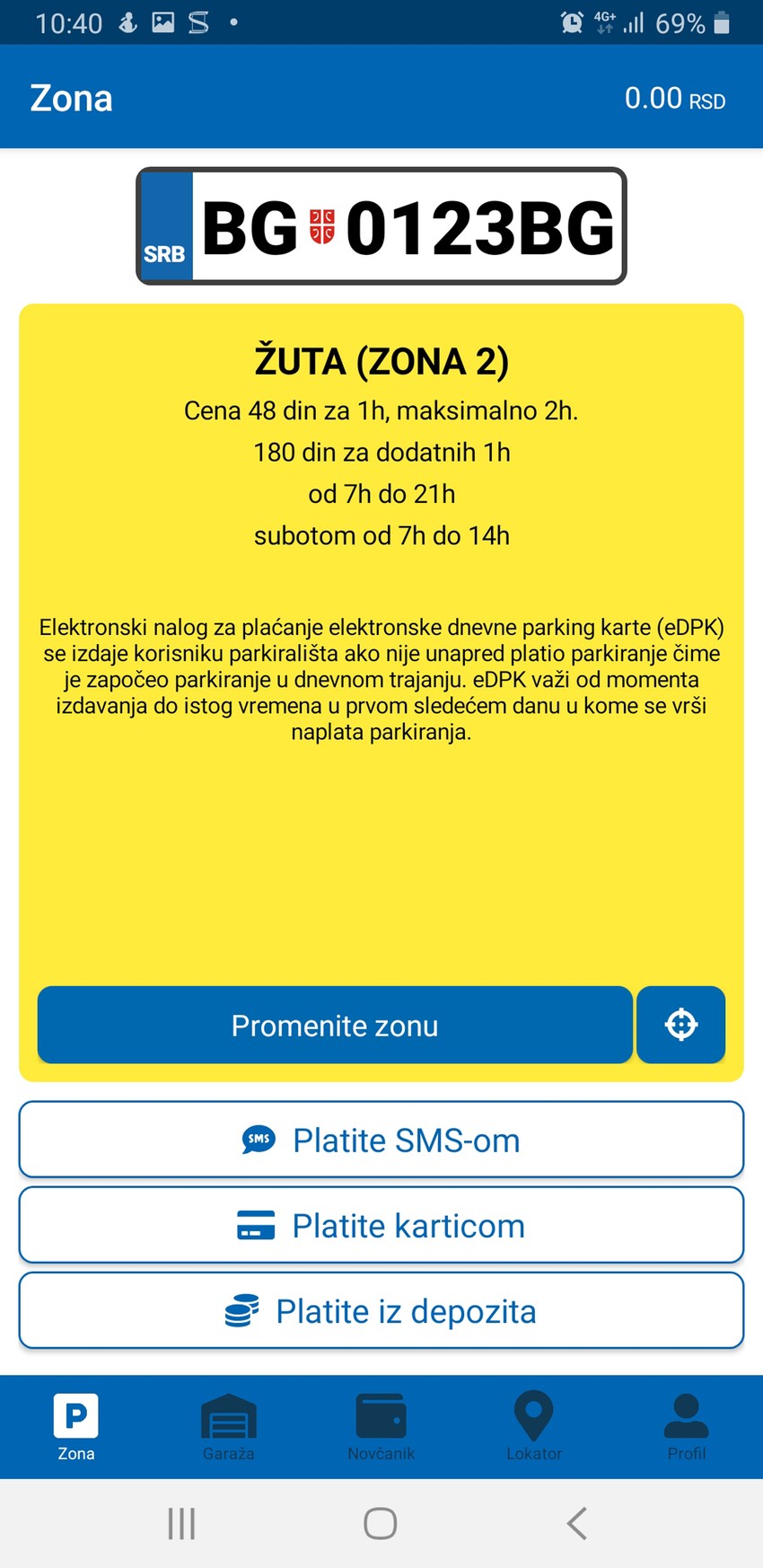Tap the SMS bubble icon
Screen dimensions: 763x1568
pyautogui.click(x=257, y=1140)
